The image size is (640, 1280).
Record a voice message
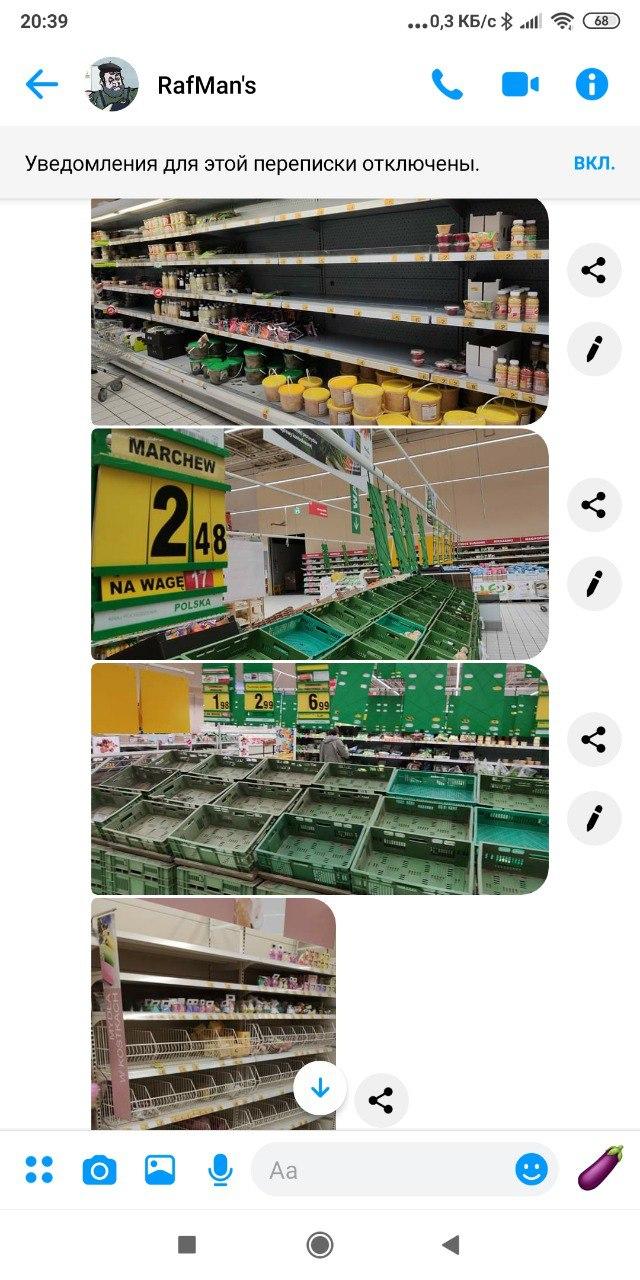point(221,1170)
